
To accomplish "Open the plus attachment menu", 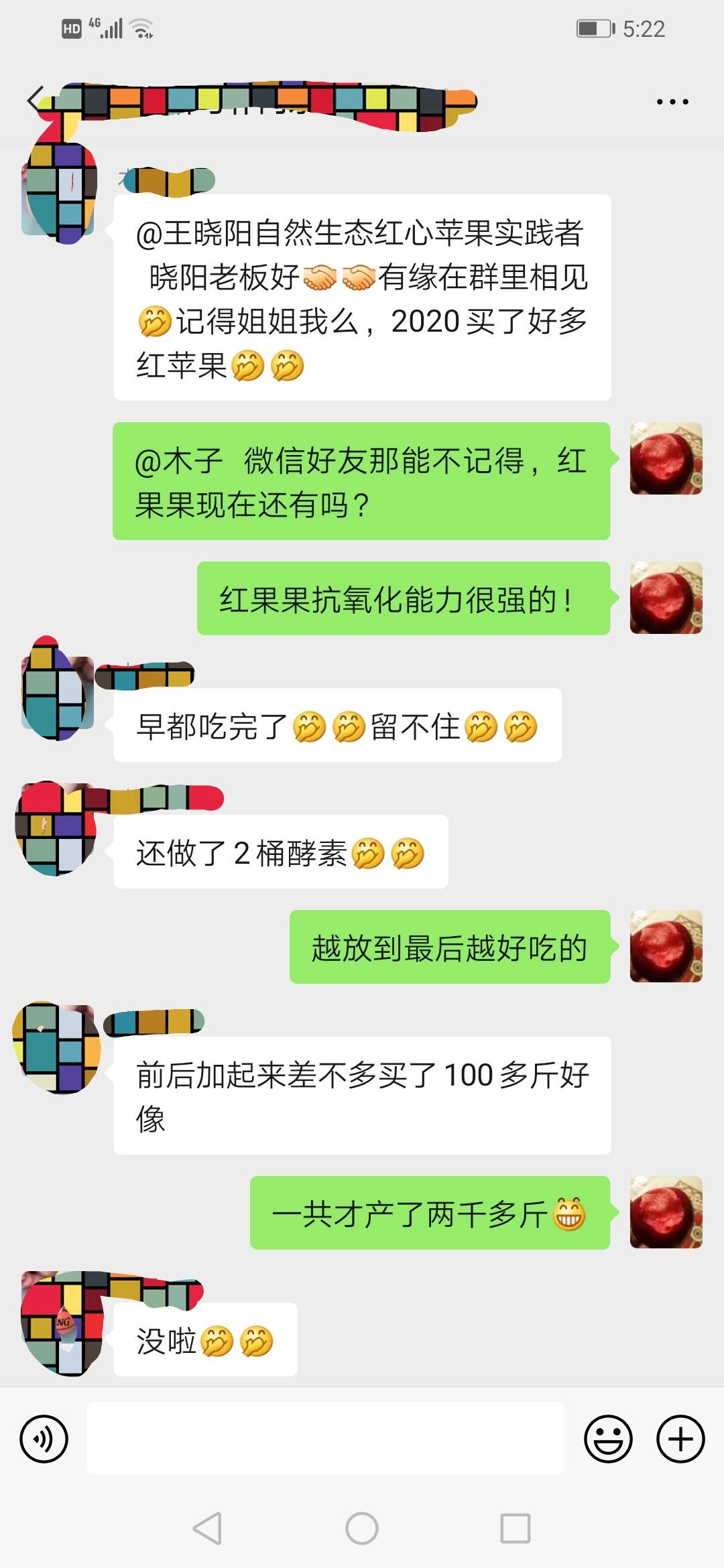I will [x=680, y=1438].
